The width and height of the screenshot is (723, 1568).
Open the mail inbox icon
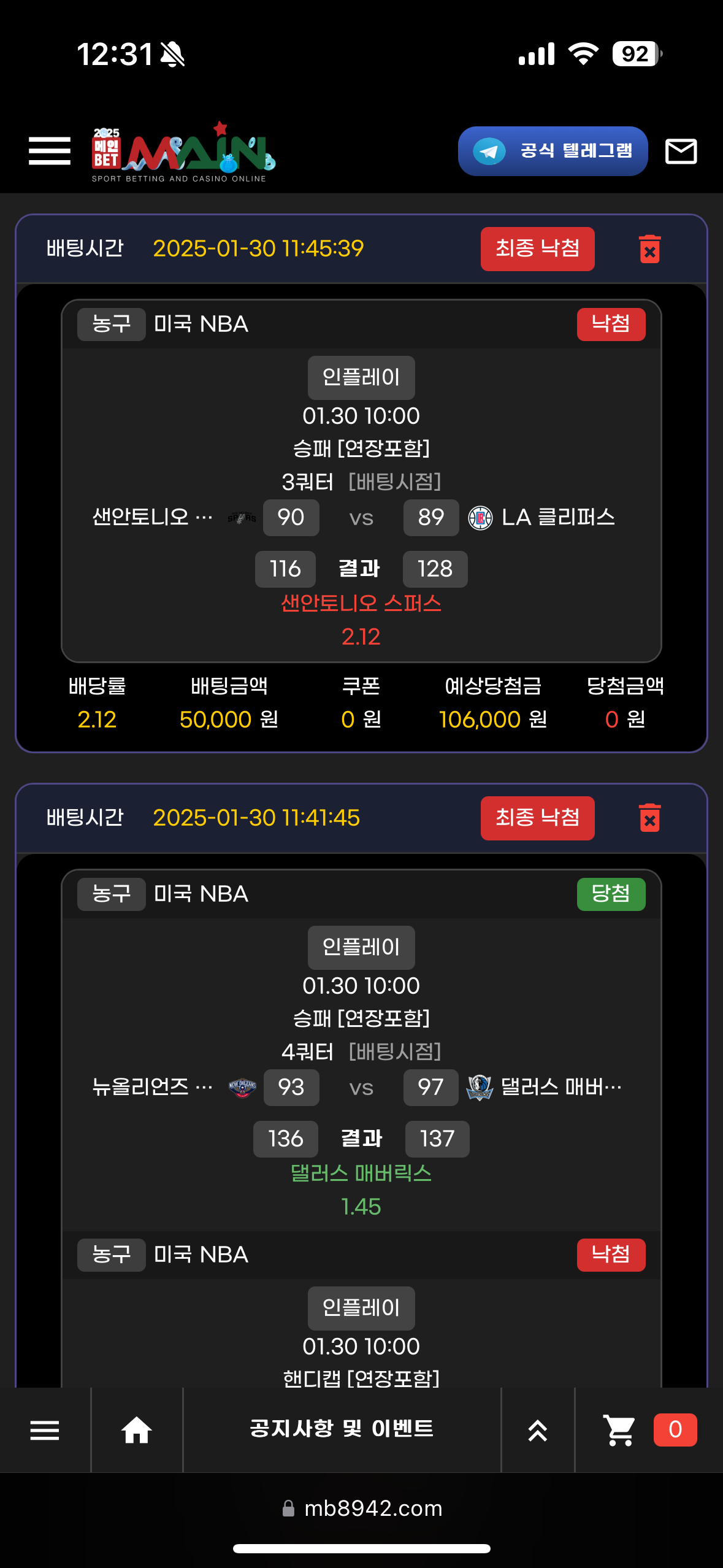pyautogui.click(x=681, y=151)
